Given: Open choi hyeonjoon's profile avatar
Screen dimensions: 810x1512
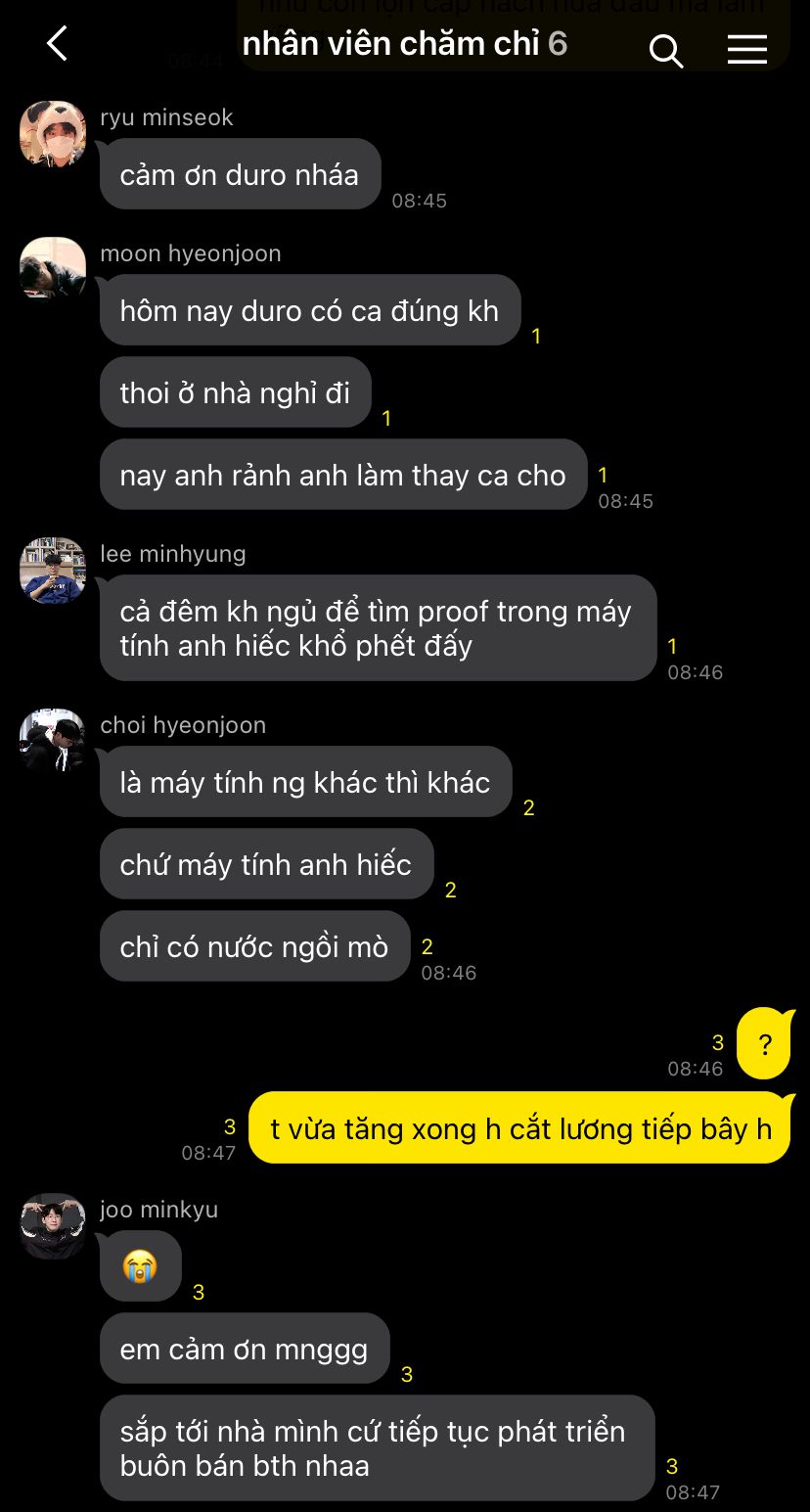Looking at the screenshot, I should (53, 741).
